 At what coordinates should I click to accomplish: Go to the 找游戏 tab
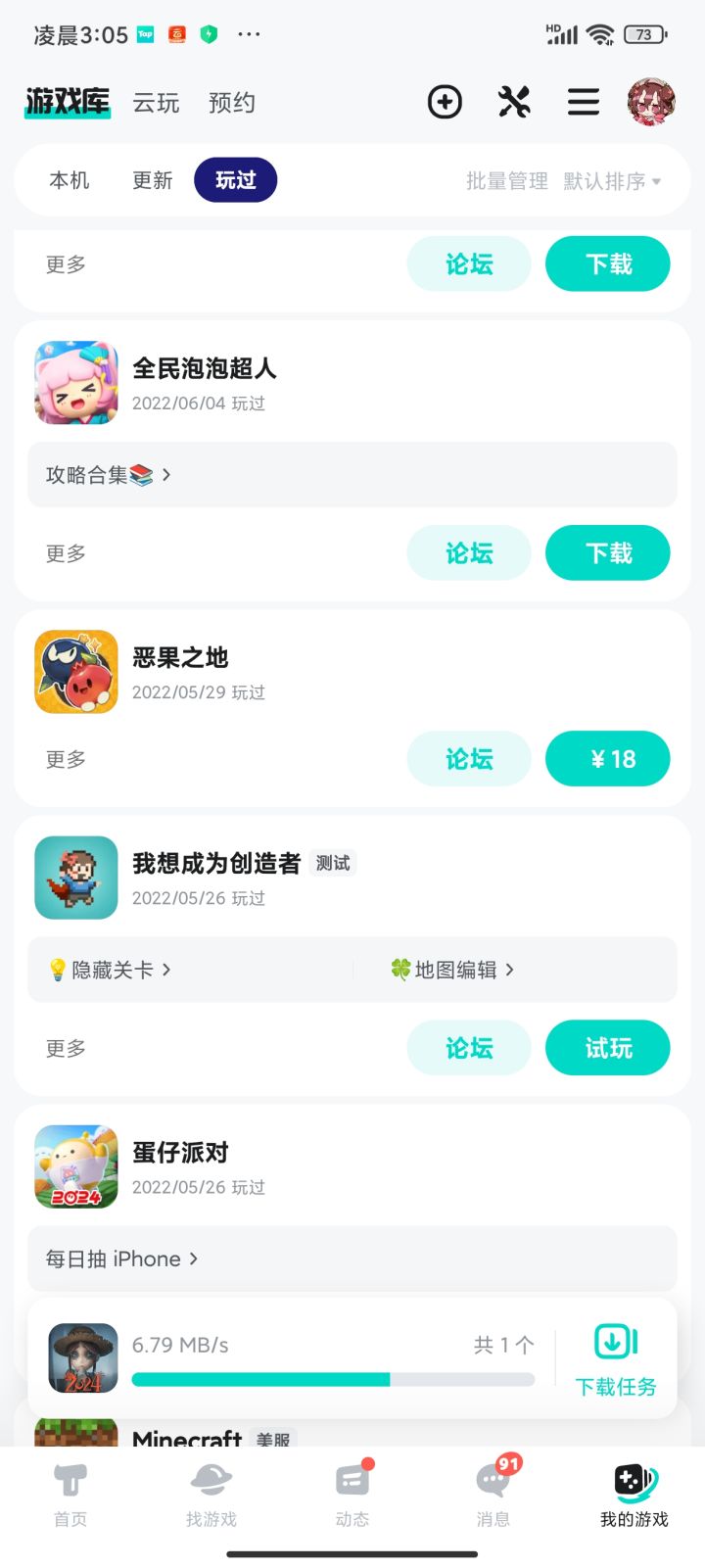tap(211, 1494)
